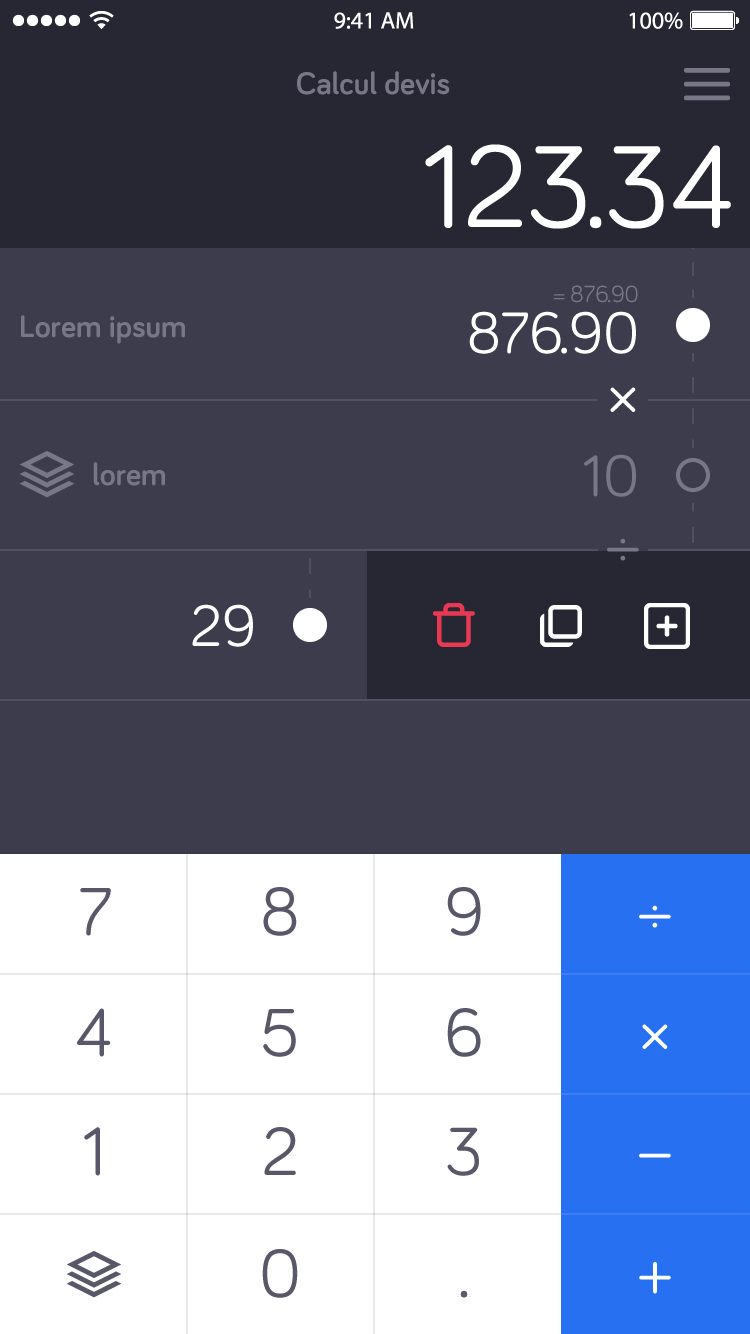Enter digit 0 on keypad
Screen dimensions: 750x1334
(x=280, y=1275)
